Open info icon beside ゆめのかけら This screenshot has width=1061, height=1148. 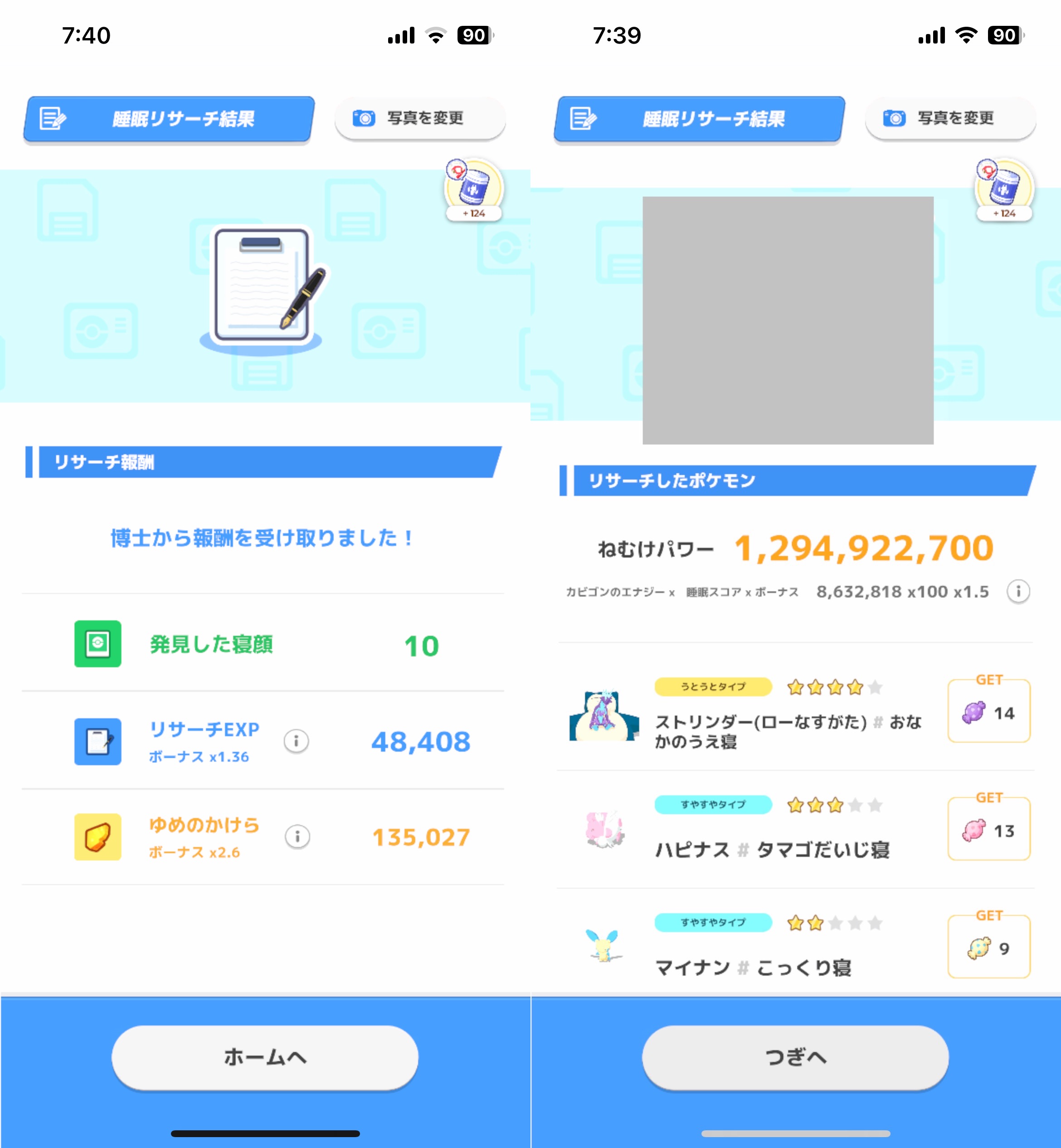(297, 837)
